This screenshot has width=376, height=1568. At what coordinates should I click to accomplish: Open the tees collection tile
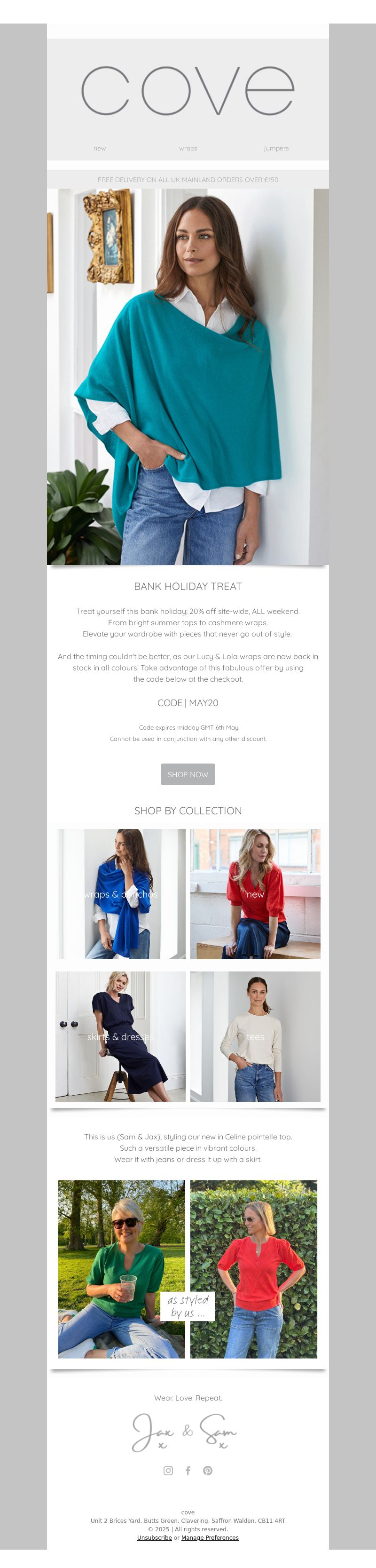pyautogui.click(x=256, y=1036)
